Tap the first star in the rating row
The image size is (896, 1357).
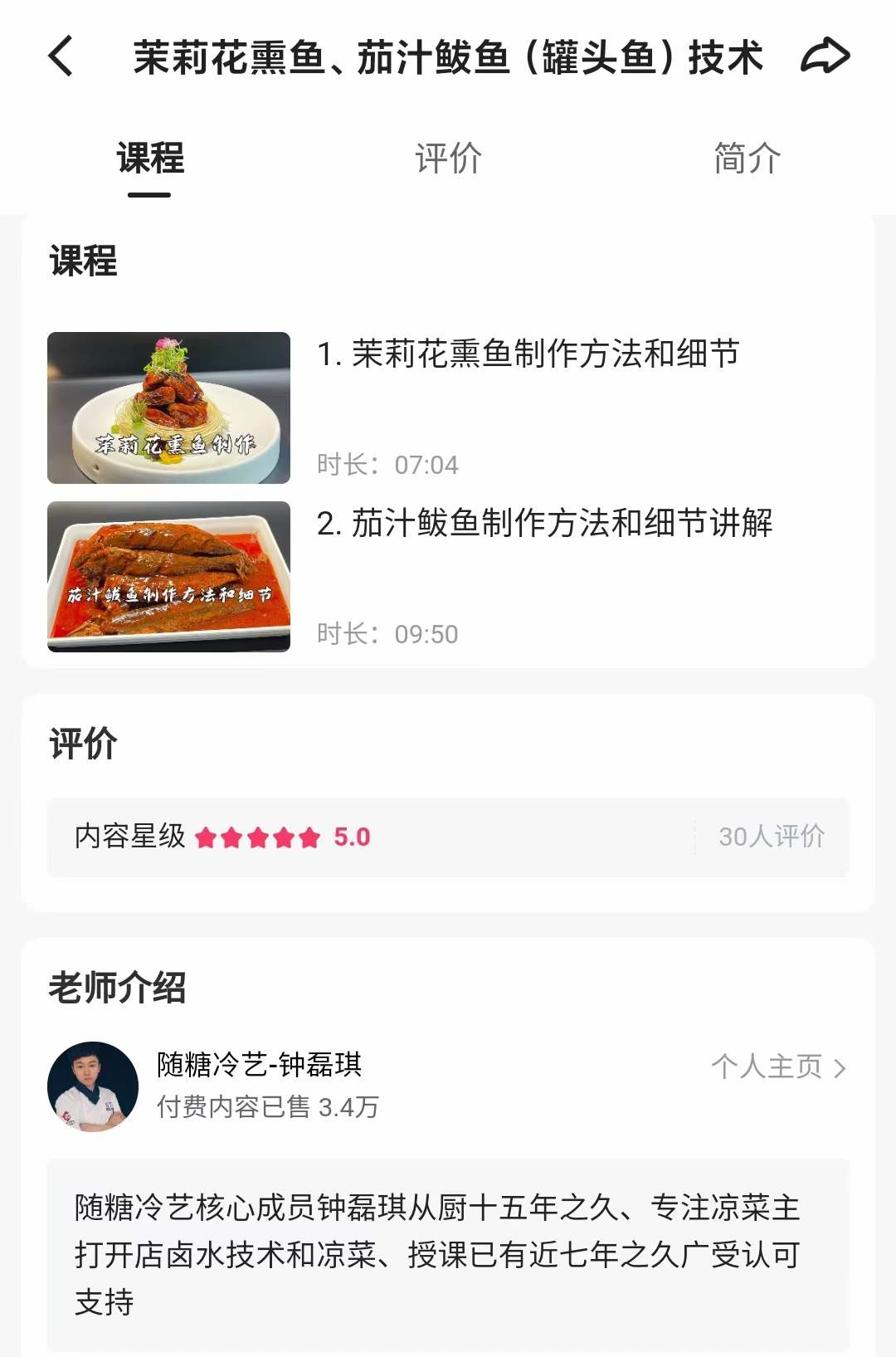[205, 838]
